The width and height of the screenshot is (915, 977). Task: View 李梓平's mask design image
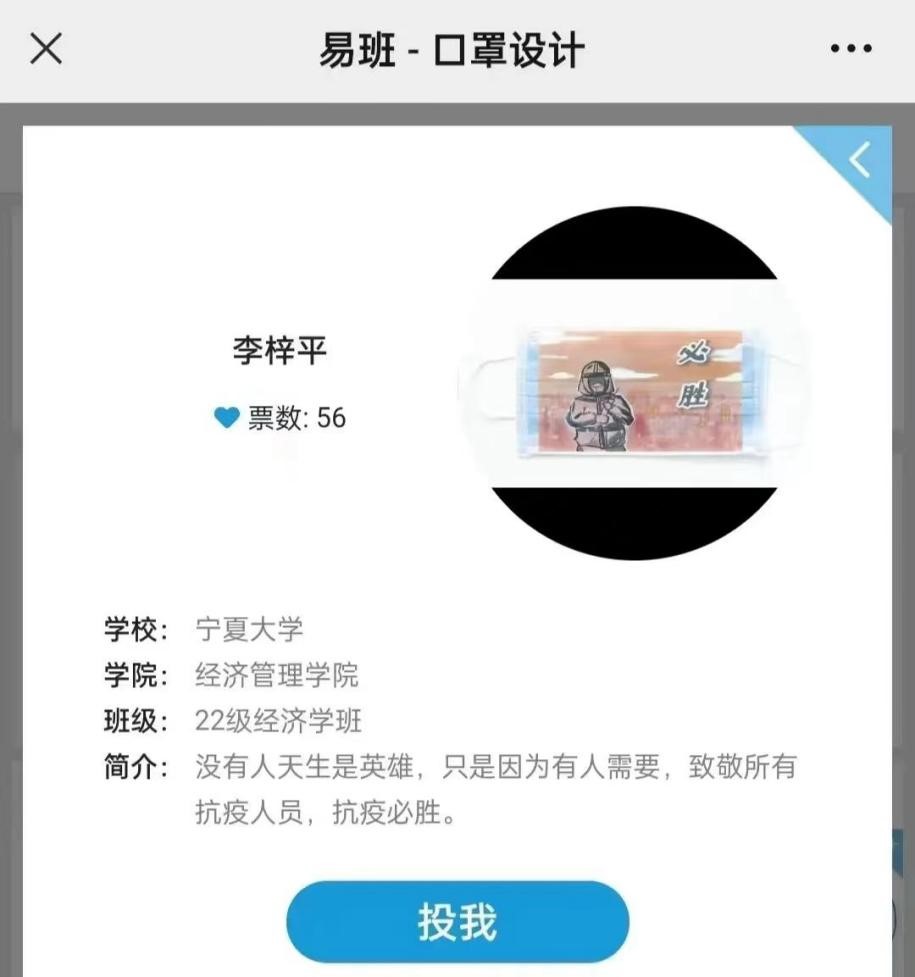(635, 383)
